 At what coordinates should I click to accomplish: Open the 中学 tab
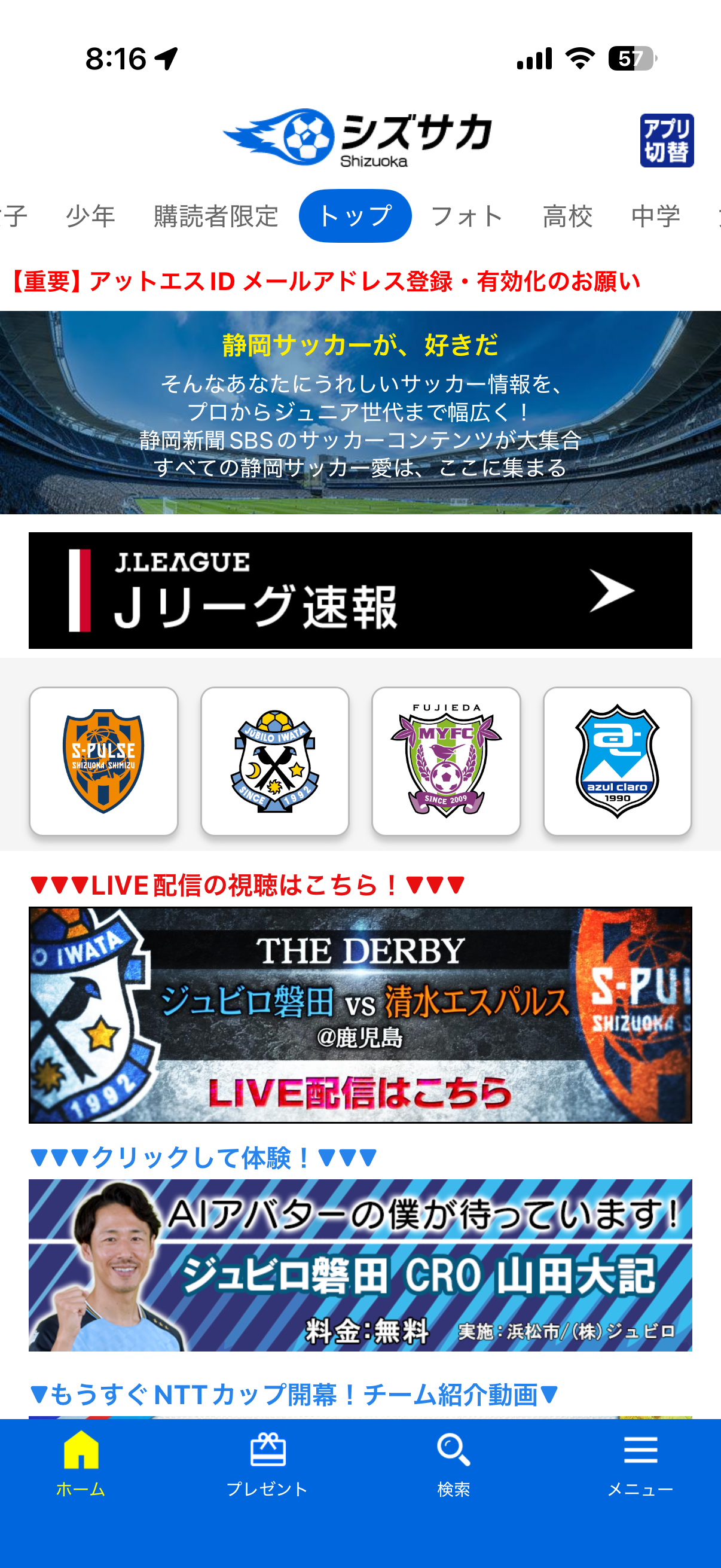(x=655, y=216)
